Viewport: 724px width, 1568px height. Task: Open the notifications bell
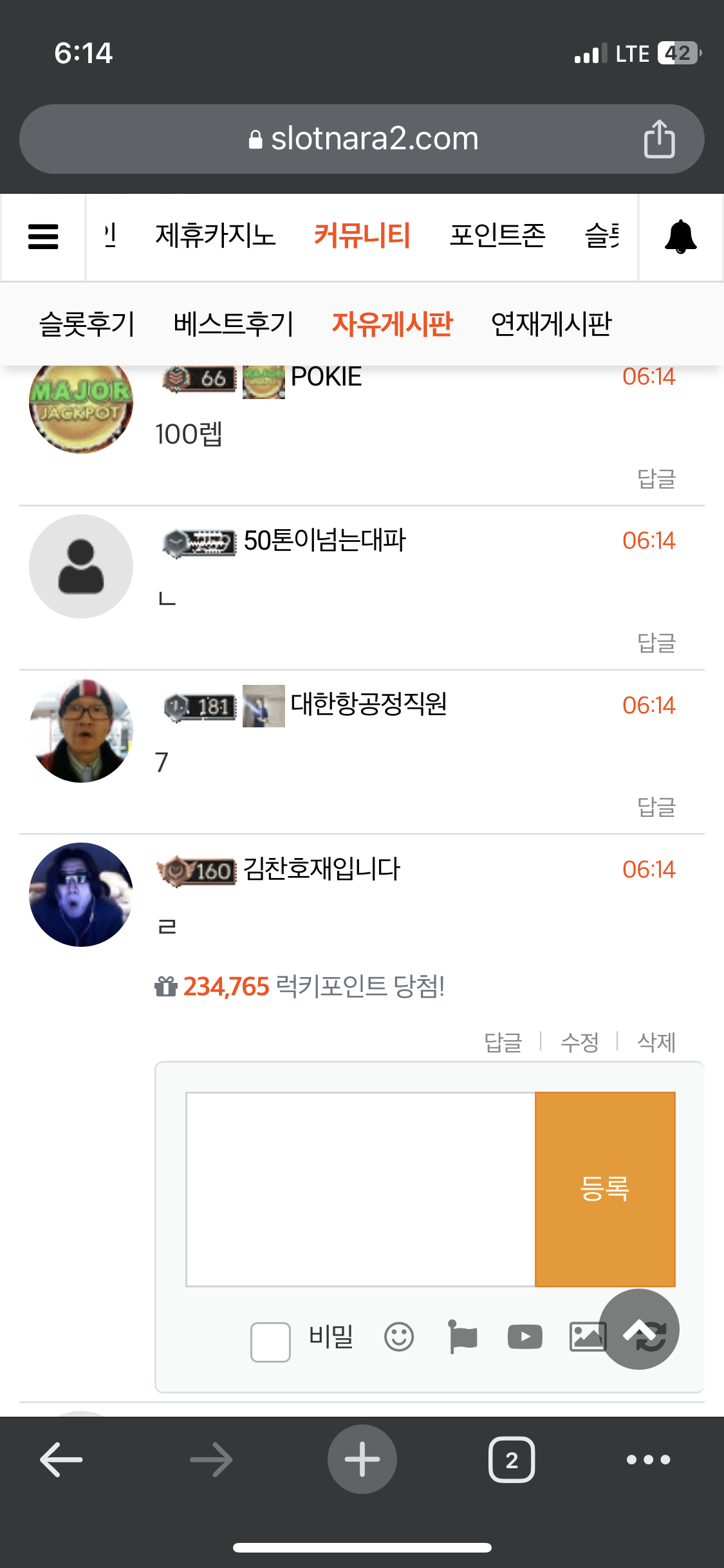tap(680, 236)
